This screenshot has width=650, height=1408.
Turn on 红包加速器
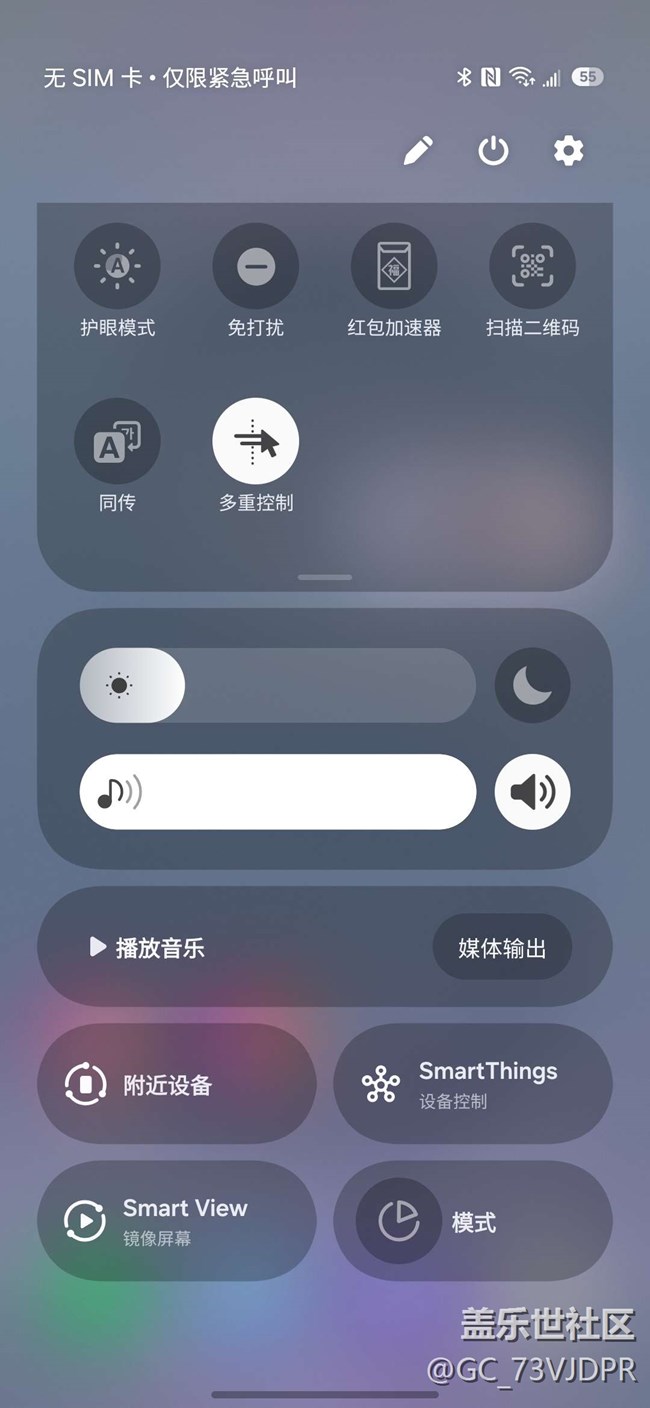[x=393, y=266]
